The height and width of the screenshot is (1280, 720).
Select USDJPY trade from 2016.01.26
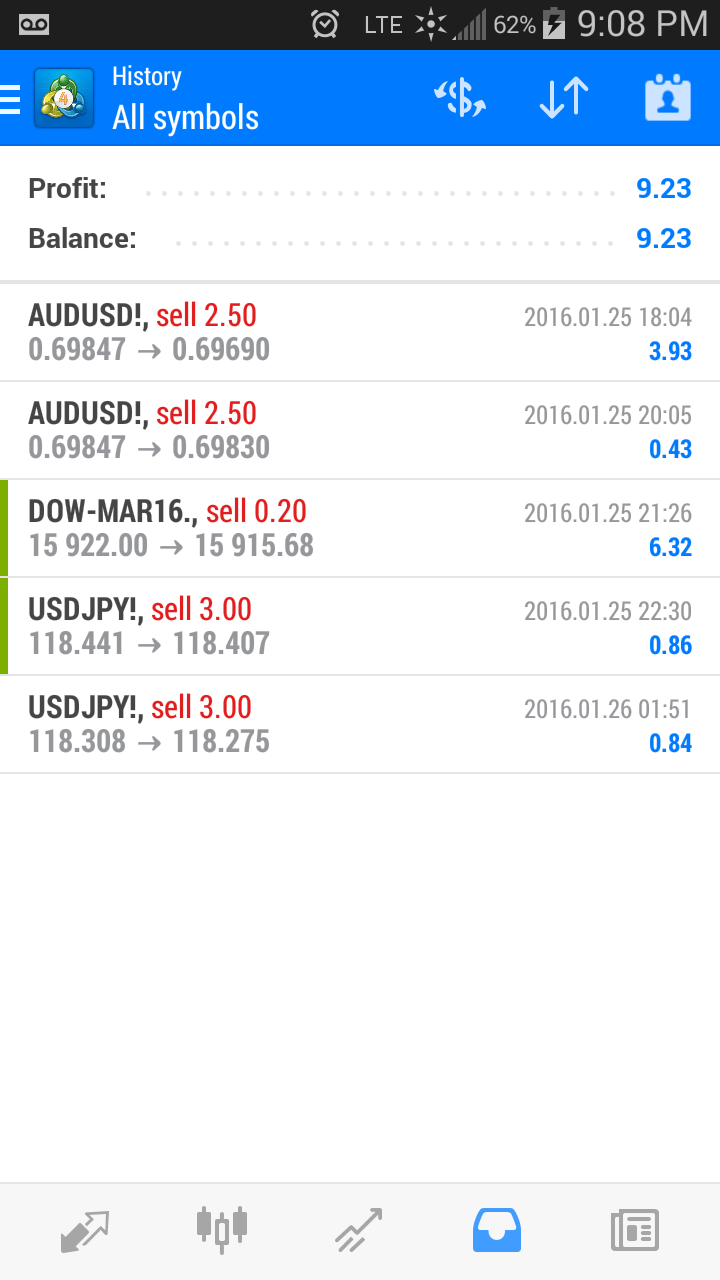click(360, 724)
